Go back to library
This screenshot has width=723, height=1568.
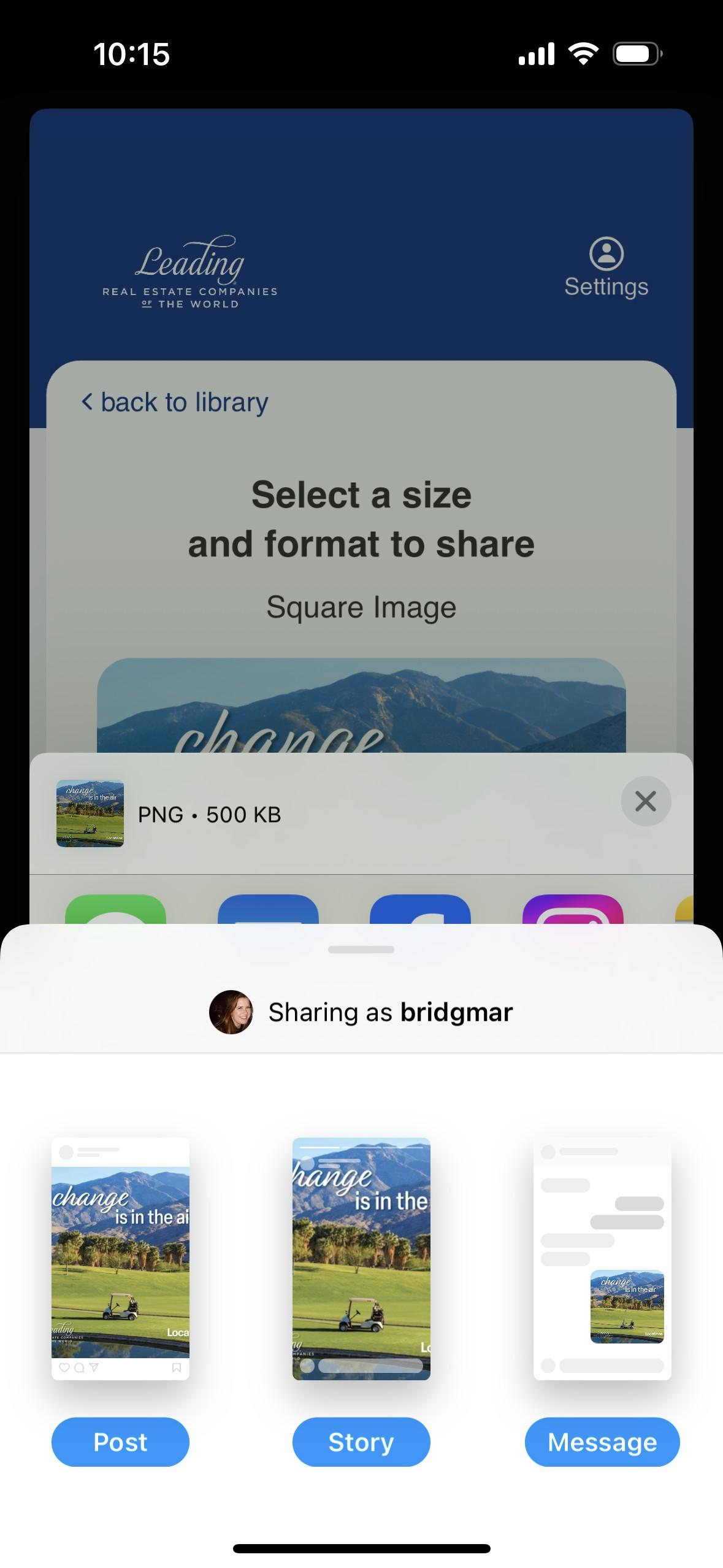(175, 402)
